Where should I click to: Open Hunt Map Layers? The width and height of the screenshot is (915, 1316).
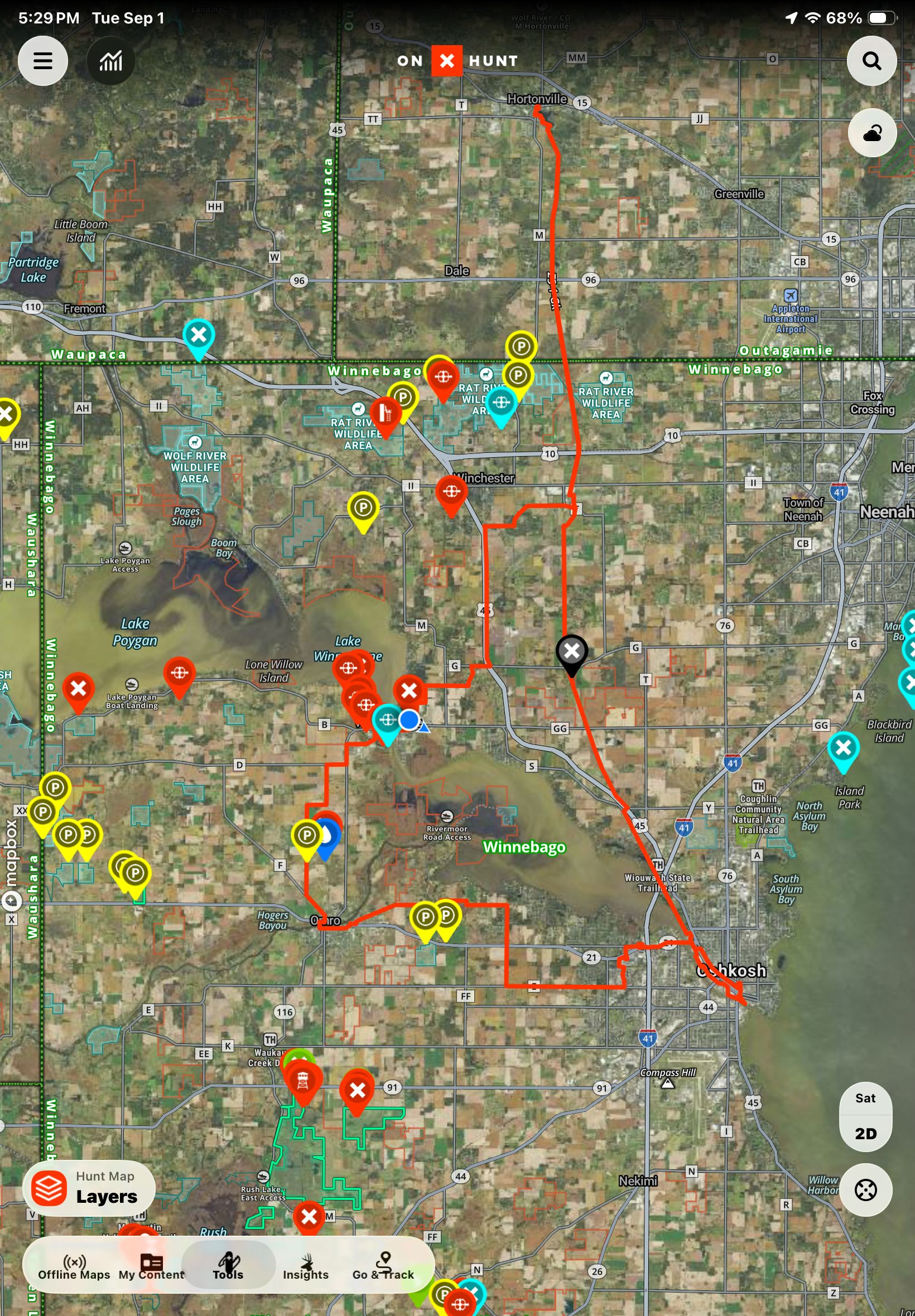pyautogui.click(x=89, y=1188)
